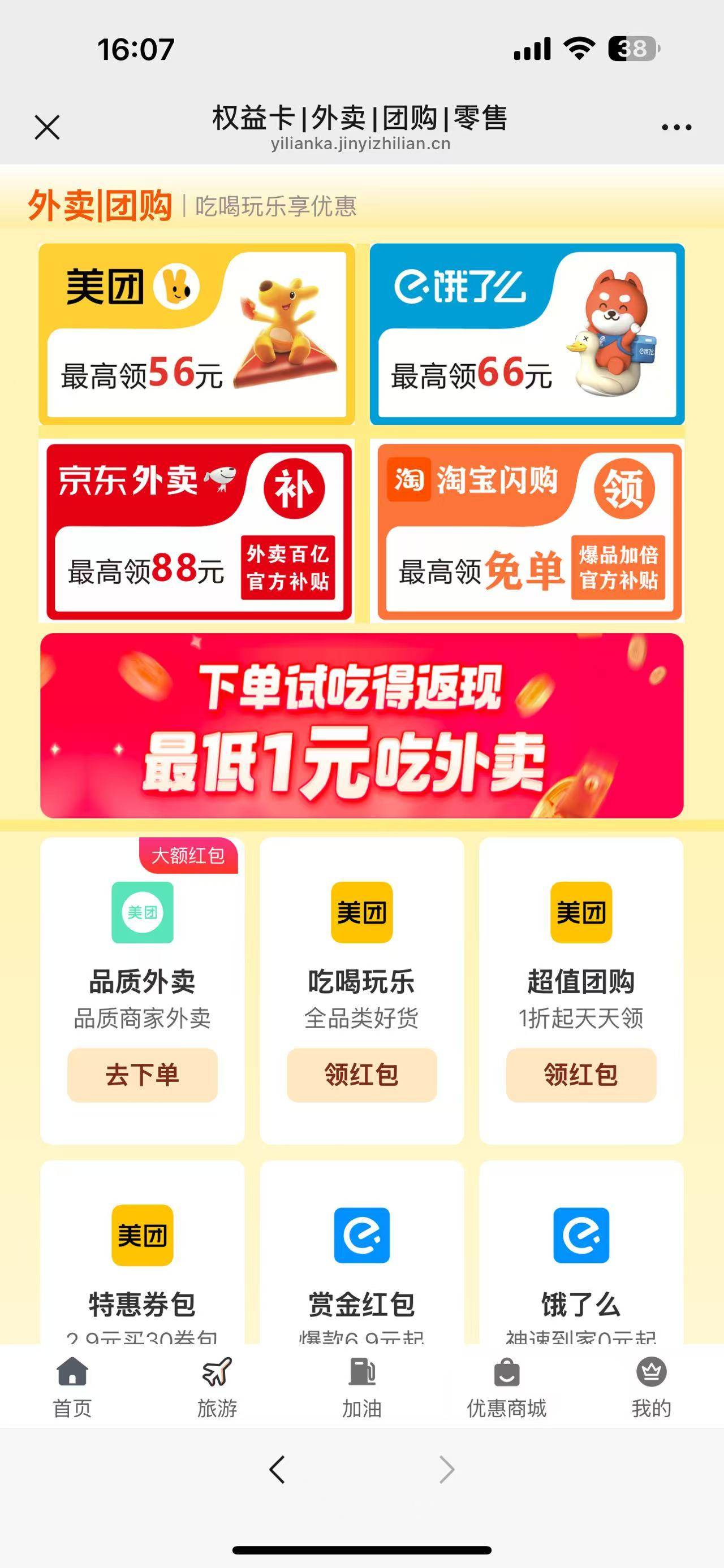This screenshot has height=1568, width=724.
Task: Close the web page with X
Action: point(47,127)
